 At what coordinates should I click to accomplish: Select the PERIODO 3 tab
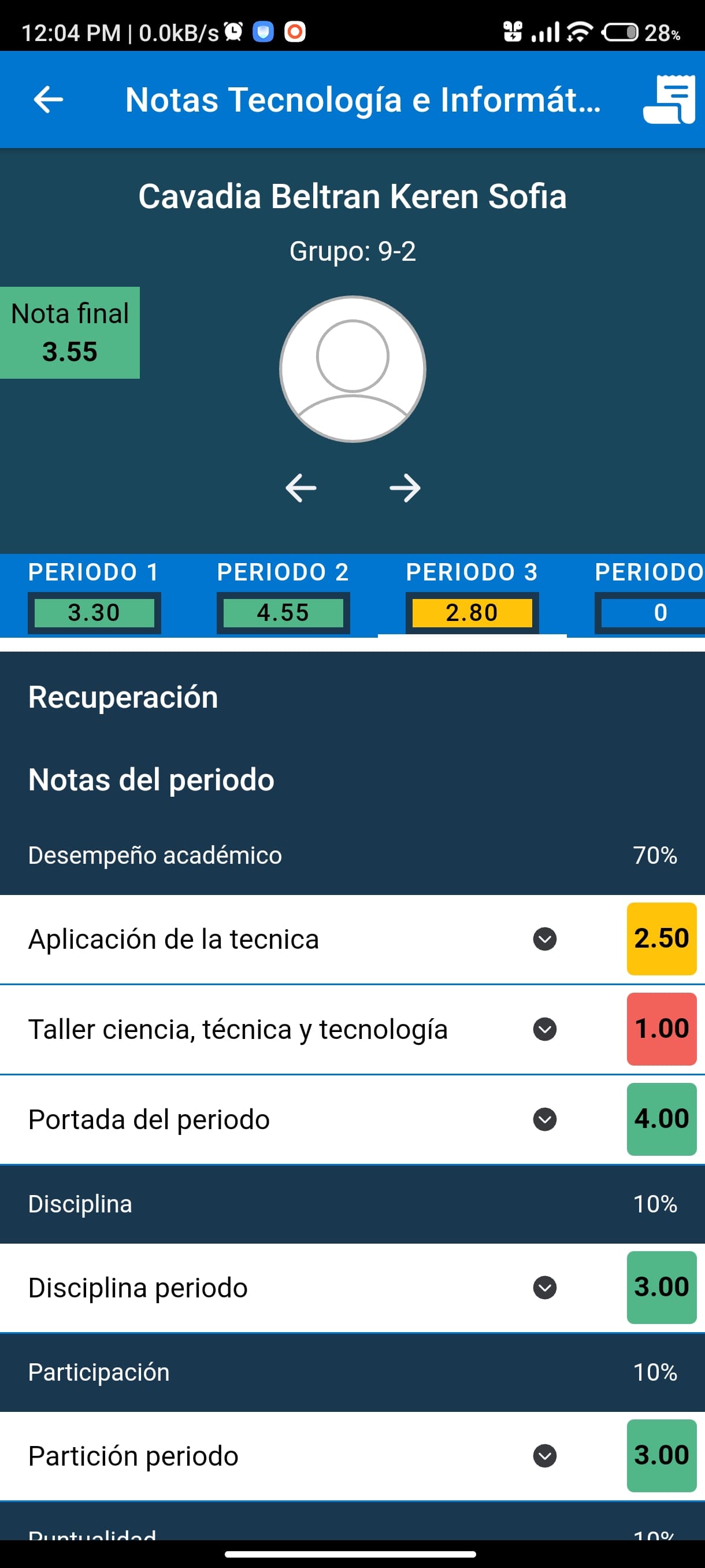click(472, 596)
